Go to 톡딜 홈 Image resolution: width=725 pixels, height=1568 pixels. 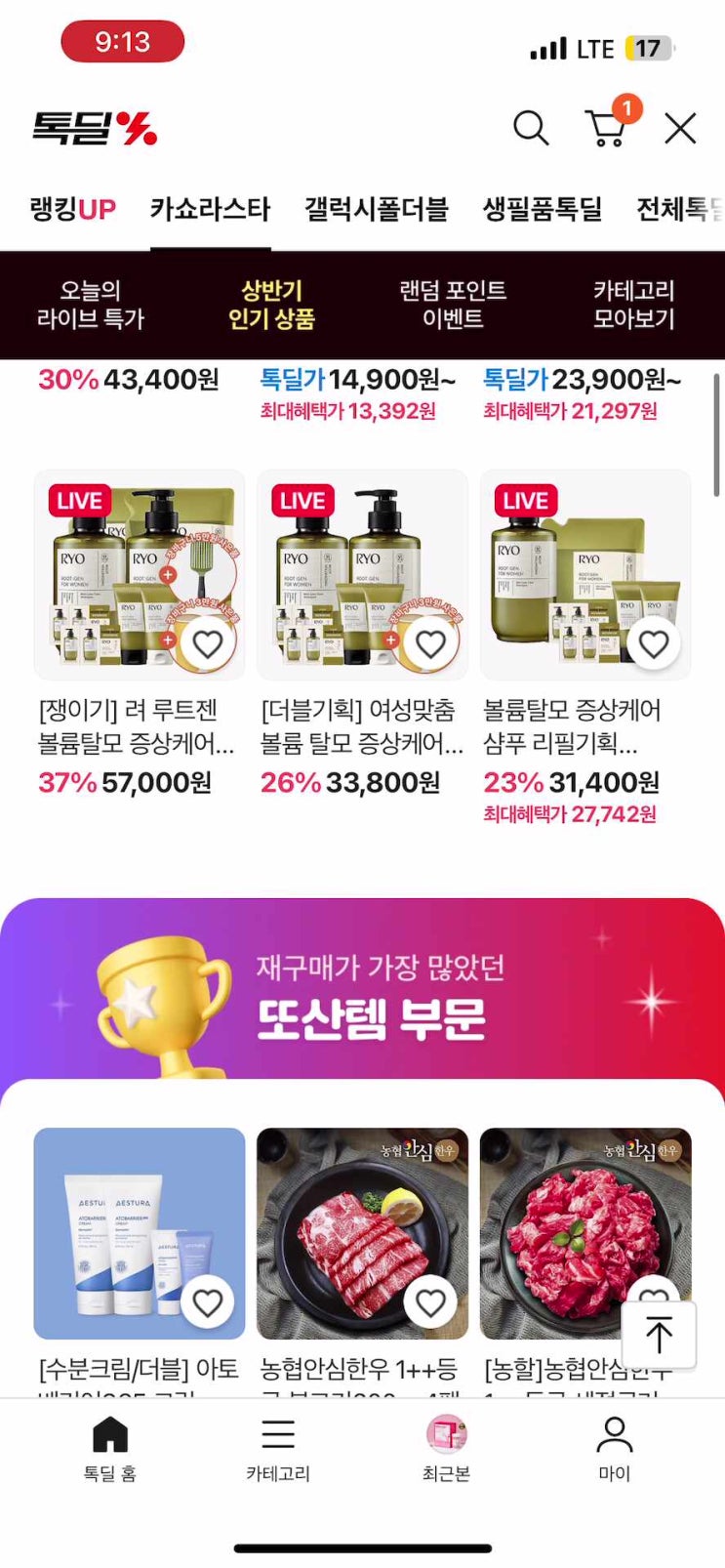[x=109, y=1448]
